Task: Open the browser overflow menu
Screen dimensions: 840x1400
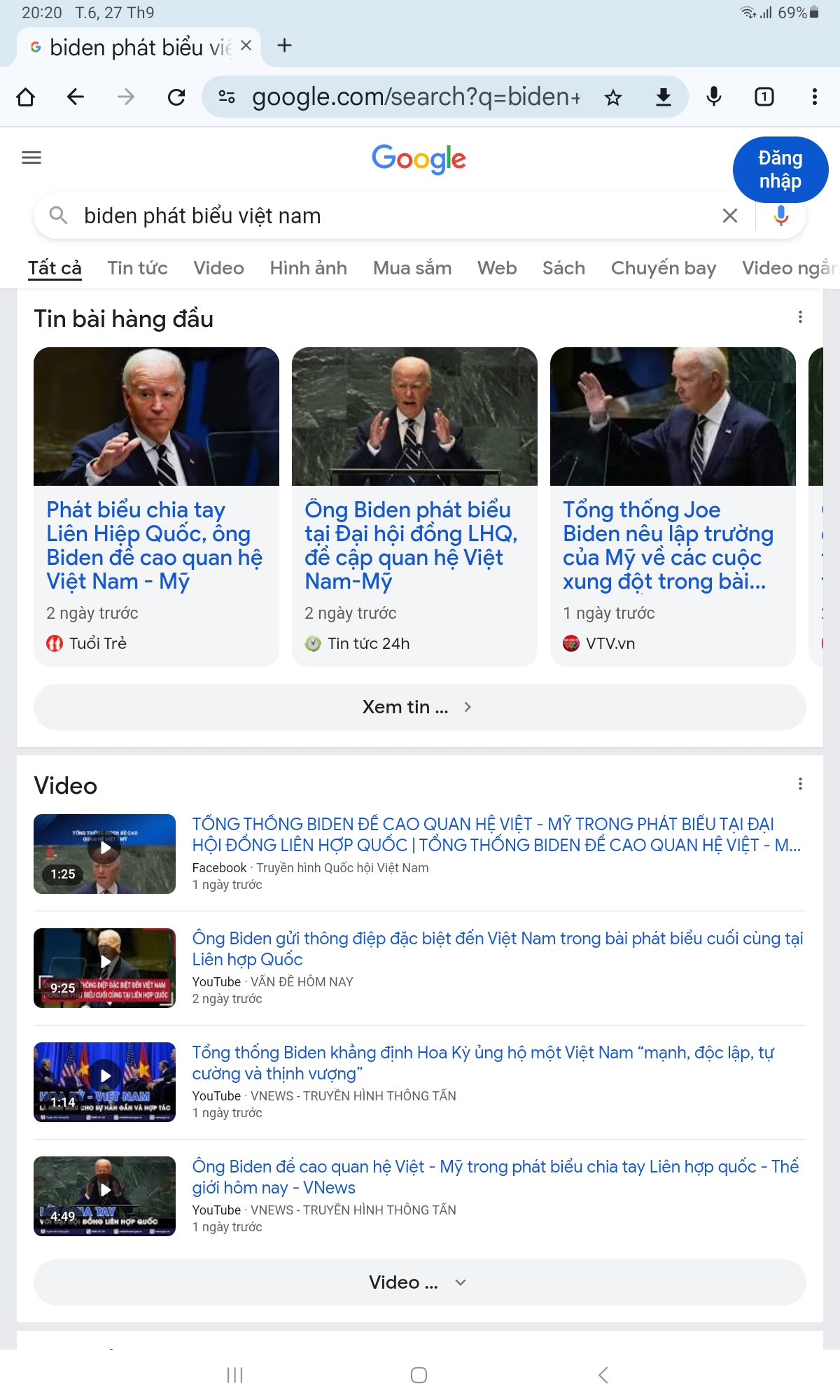Action: click(x=814, y=97)
